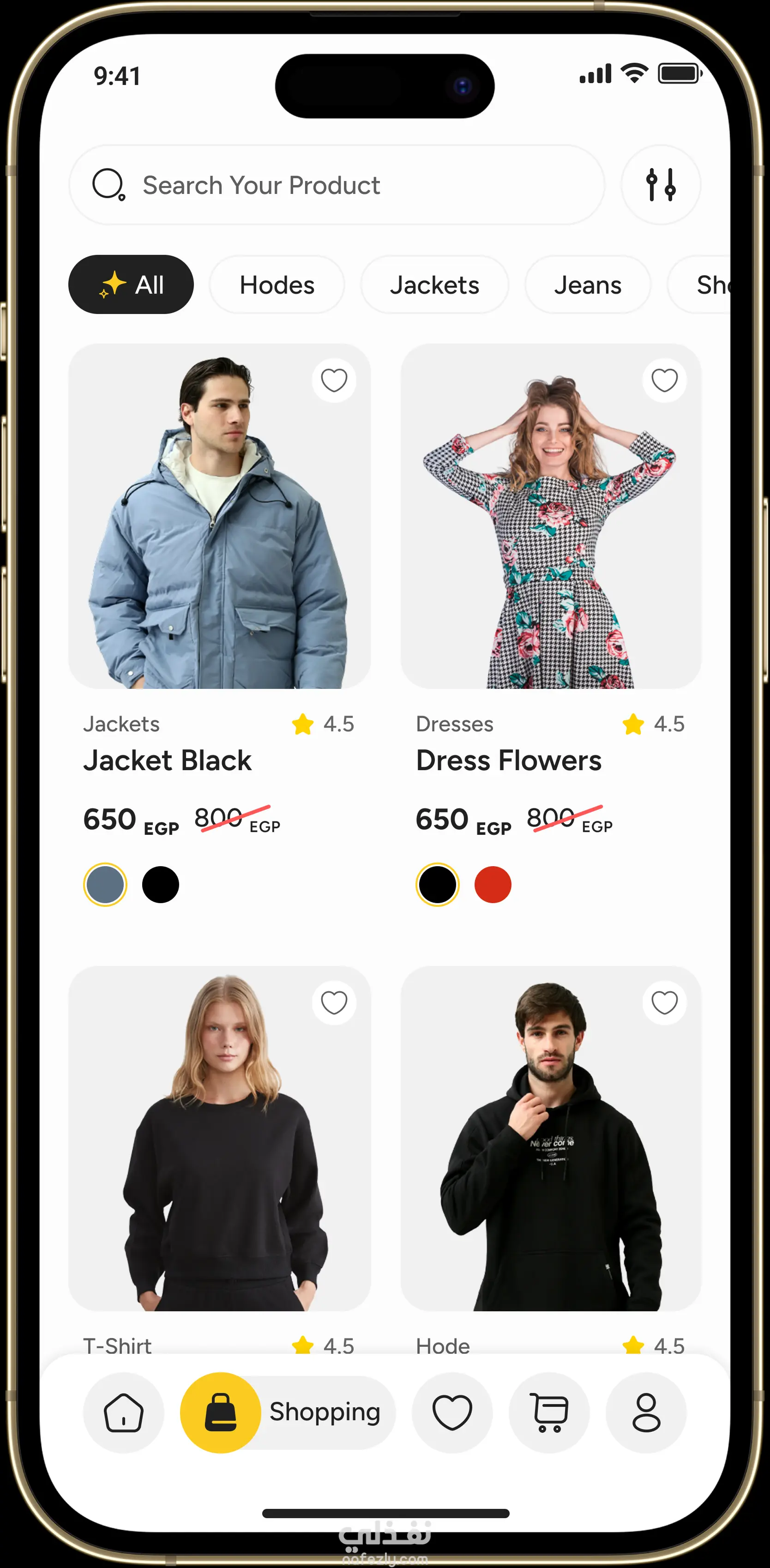Open the filter settings icon
This screenshot has width=770, height=1568.
click(661, 185)
